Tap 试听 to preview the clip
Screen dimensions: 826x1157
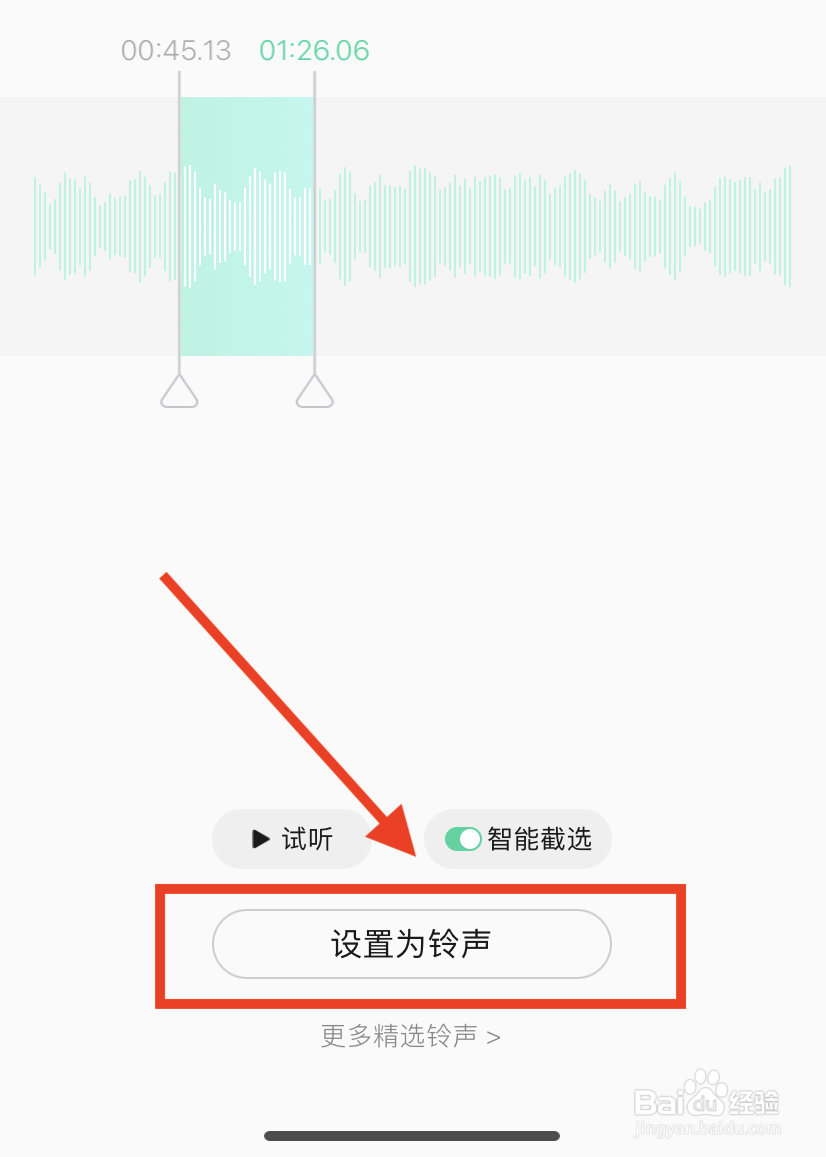click(291, 839)
